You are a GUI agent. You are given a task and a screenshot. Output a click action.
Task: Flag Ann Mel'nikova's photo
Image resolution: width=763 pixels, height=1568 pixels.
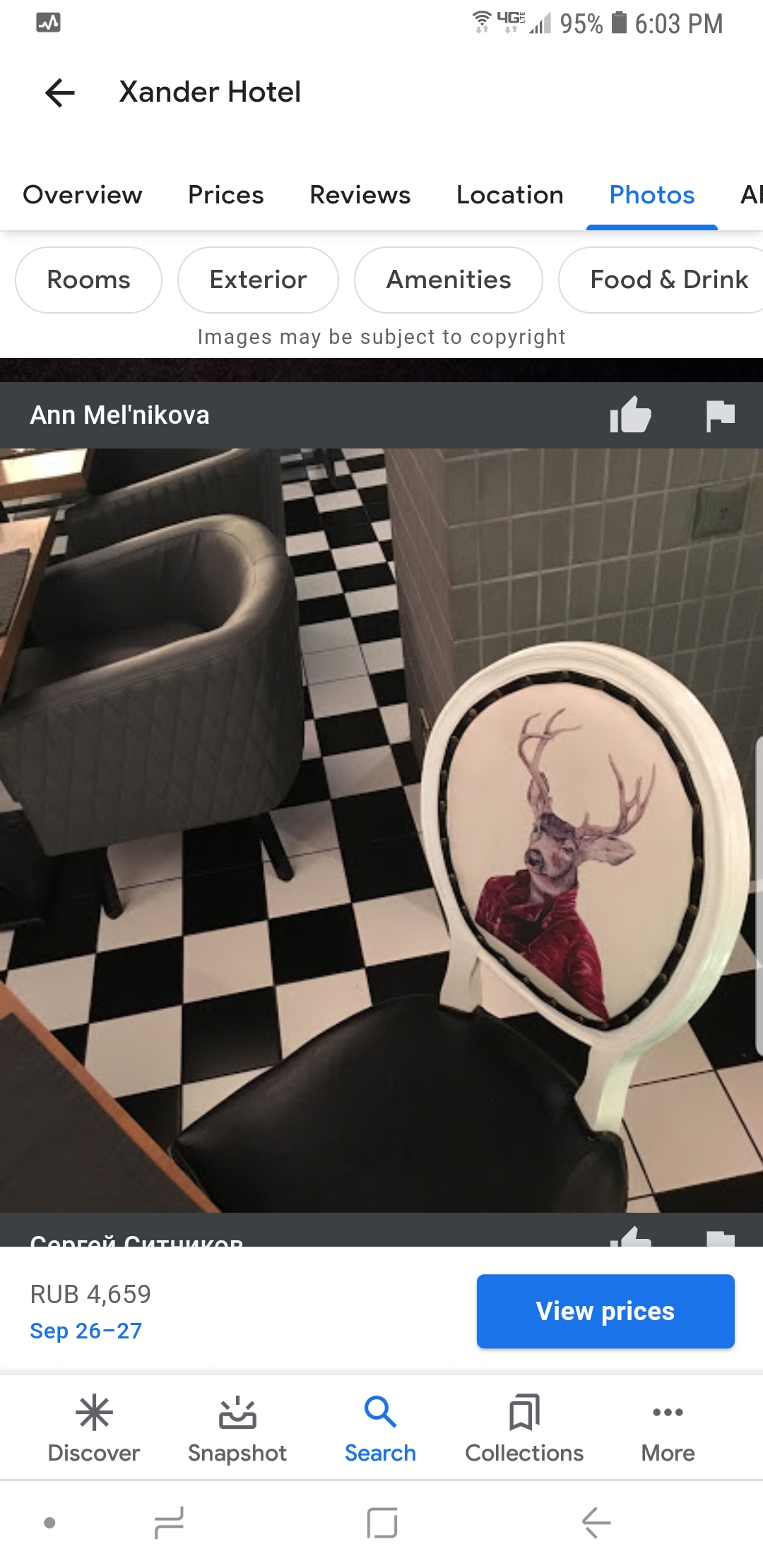coord(721,415)
